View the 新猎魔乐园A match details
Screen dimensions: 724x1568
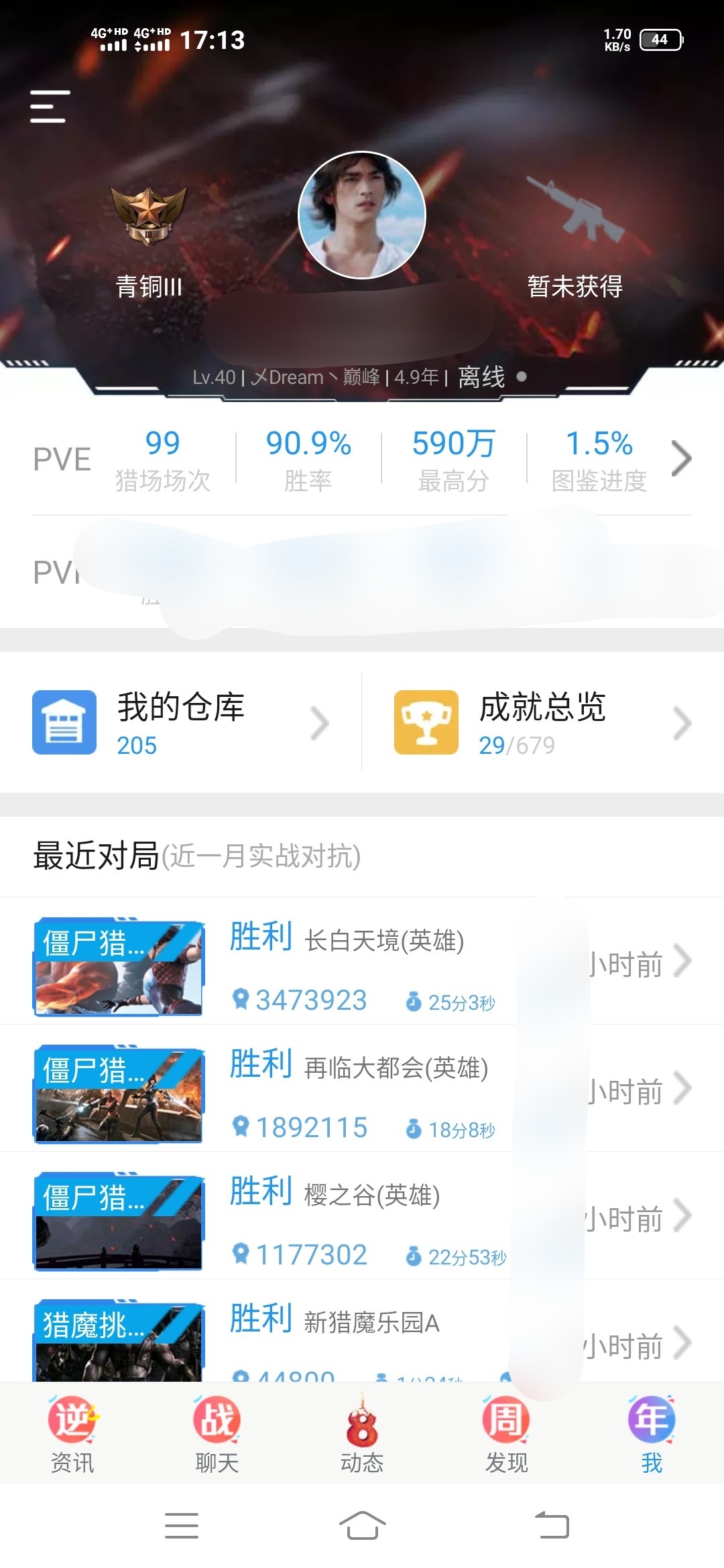tap(362, 1333)
